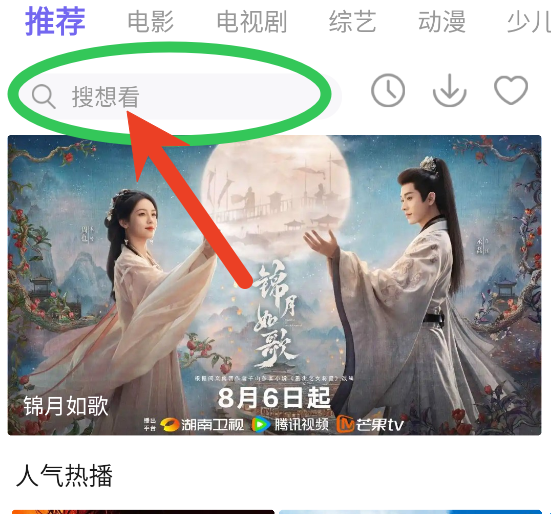Viewport: 551px width, 514px height.
Task: Open watch history clock icon
Action: 388,90
